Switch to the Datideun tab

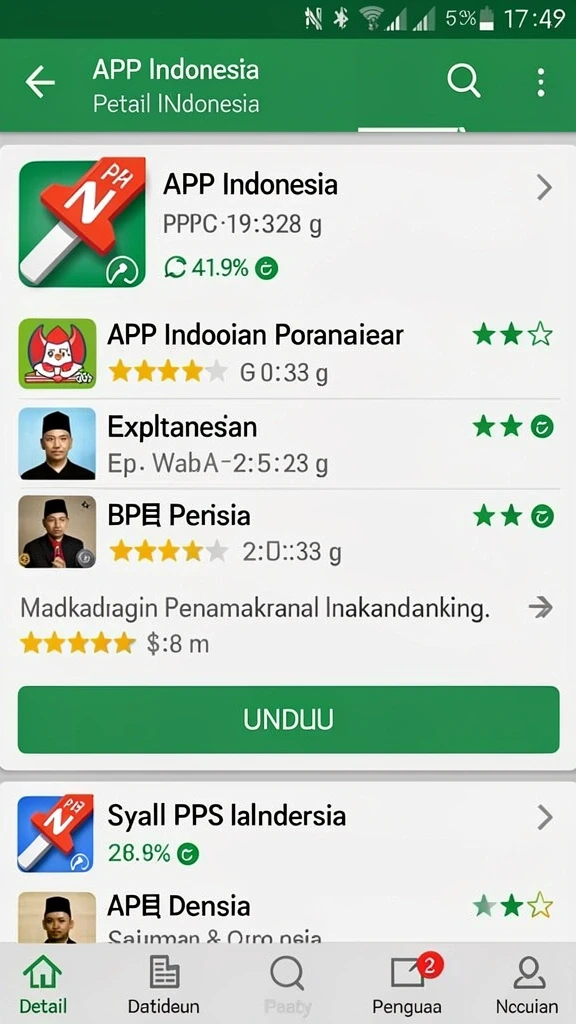pos(164,984)
